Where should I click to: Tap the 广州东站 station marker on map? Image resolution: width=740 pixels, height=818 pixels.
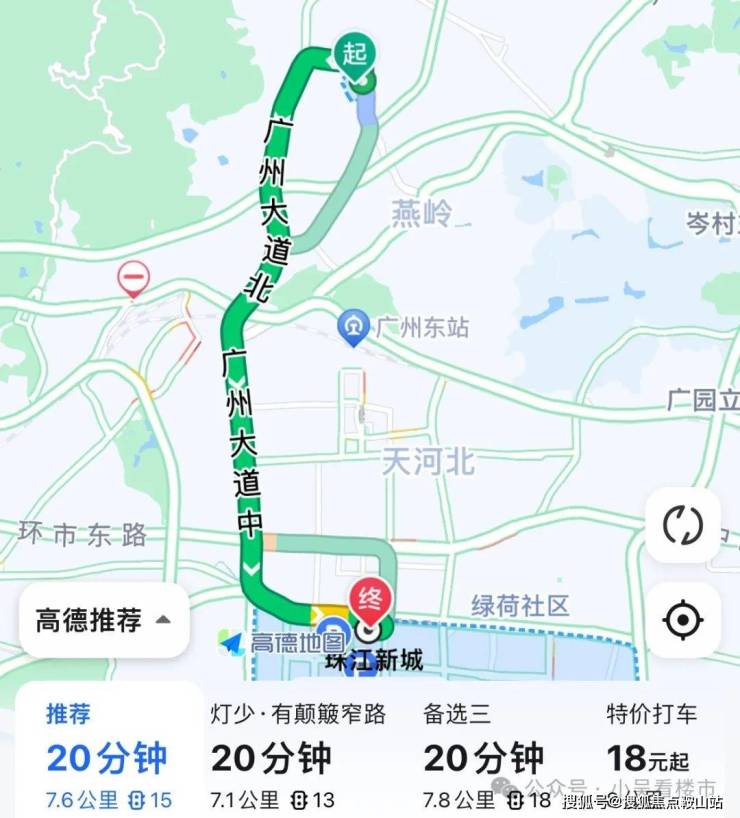[352, 327]
